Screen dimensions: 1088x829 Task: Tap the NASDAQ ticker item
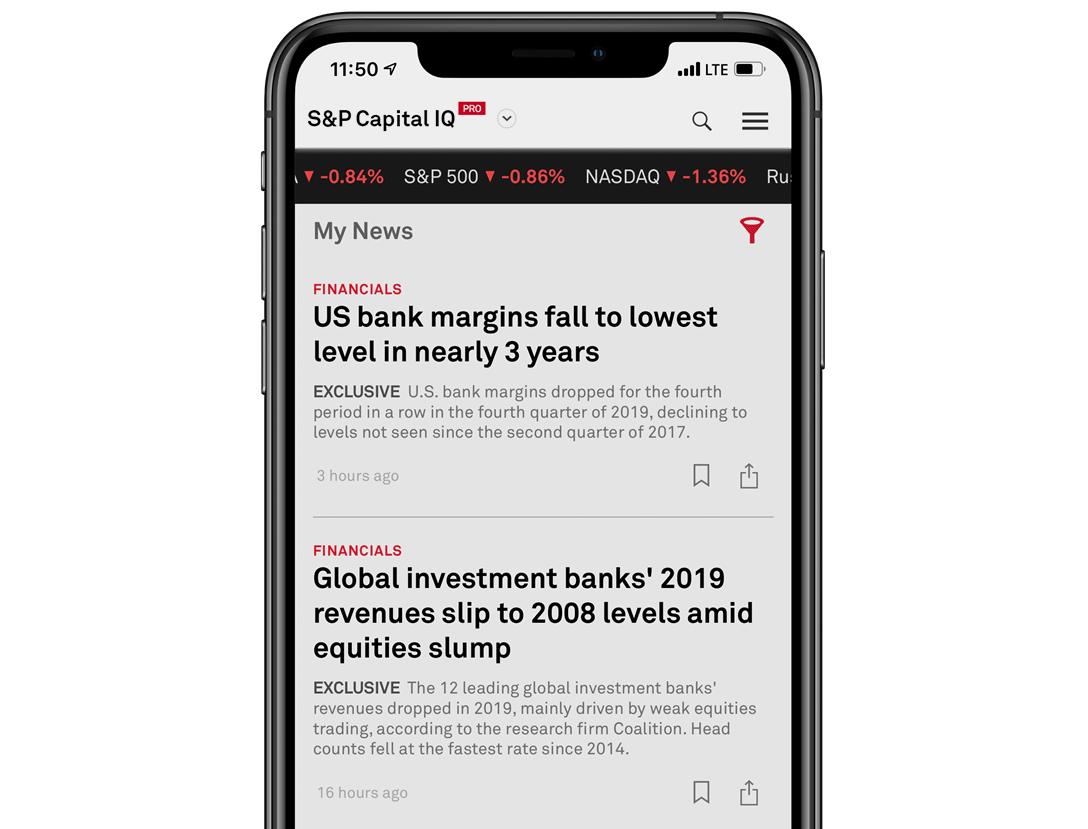point(665,177)
